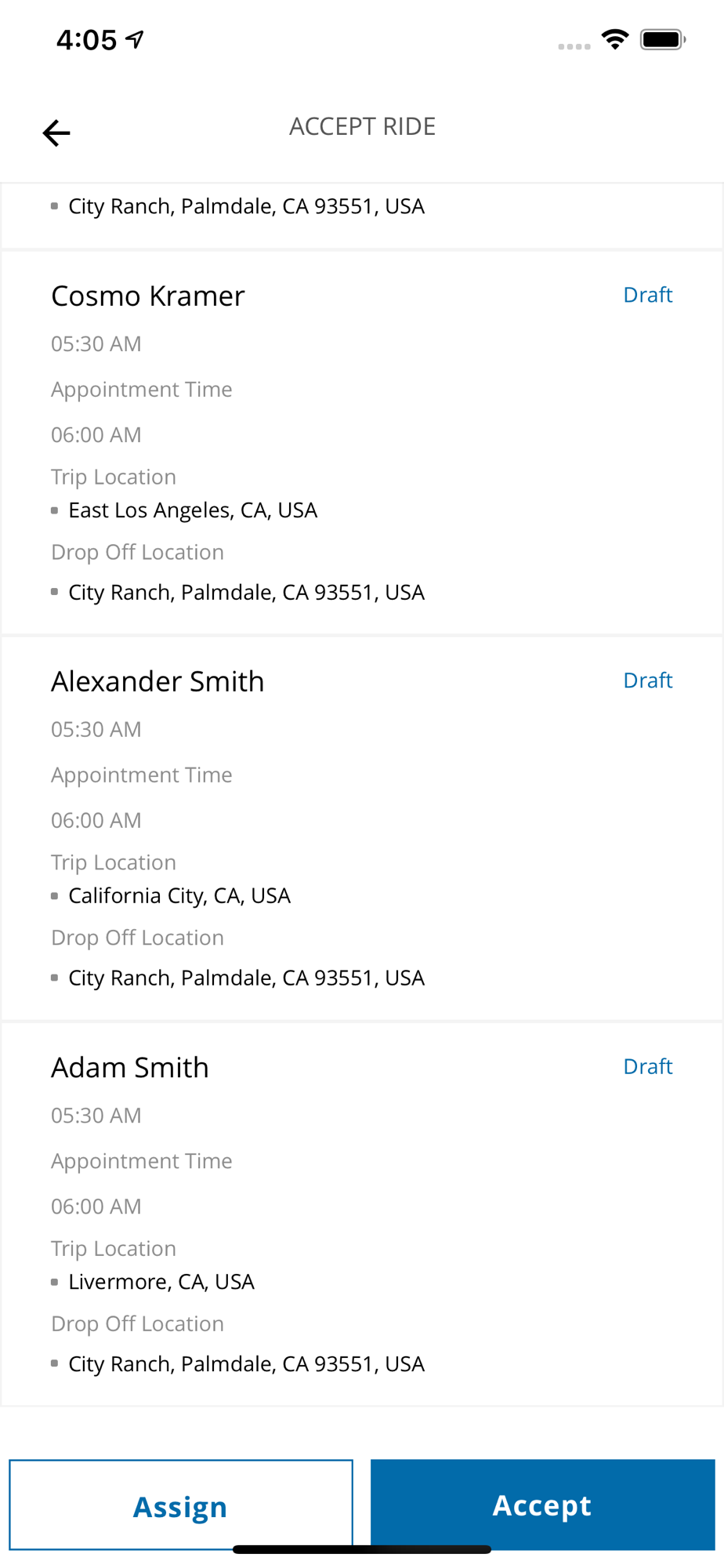The width and height of the screenshot is (724, 1568).
Task: Go back using the arrow icon
Action: [x=56, y=132]
